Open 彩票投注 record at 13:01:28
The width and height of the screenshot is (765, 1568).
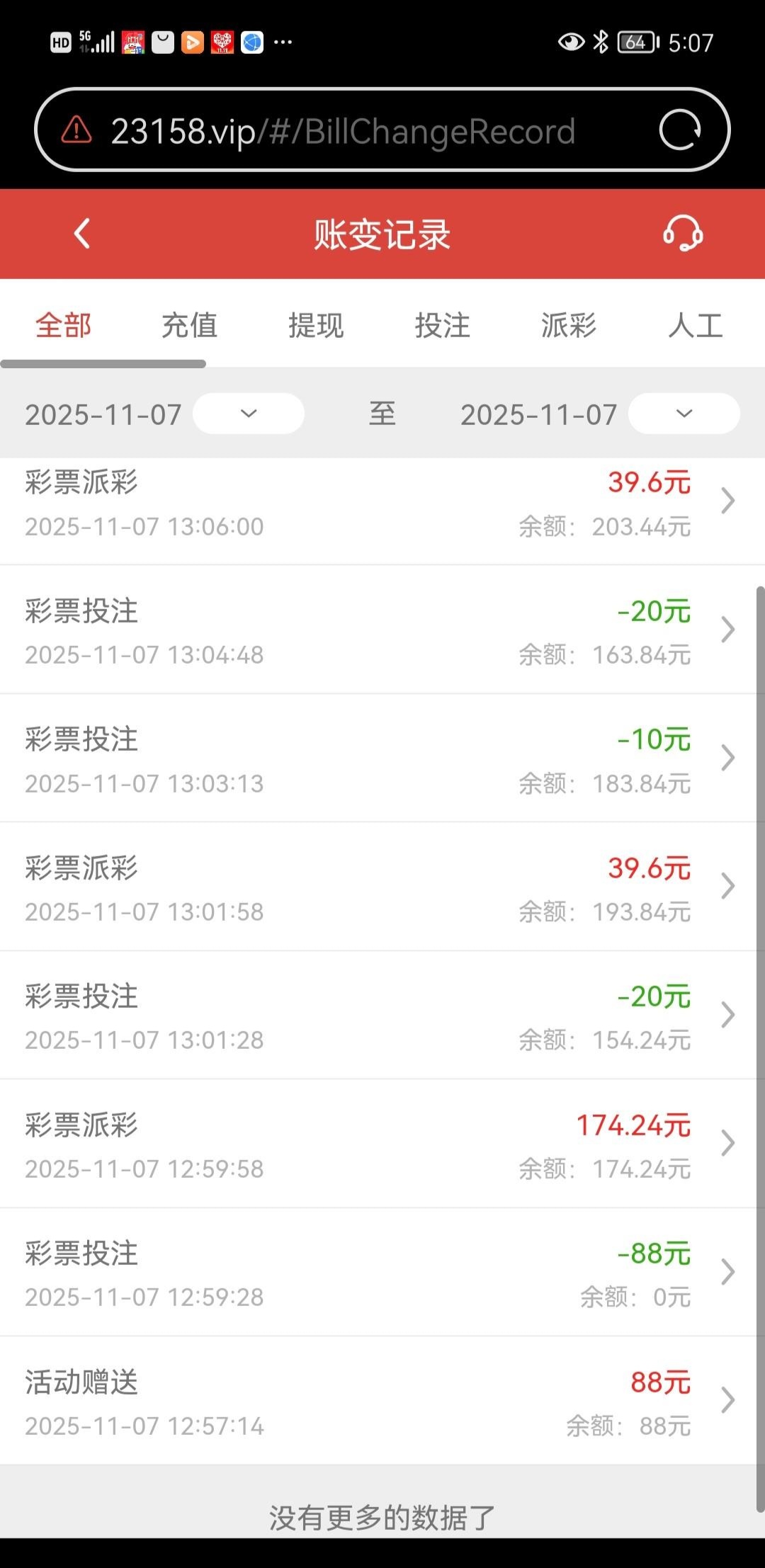point(381,1016)
